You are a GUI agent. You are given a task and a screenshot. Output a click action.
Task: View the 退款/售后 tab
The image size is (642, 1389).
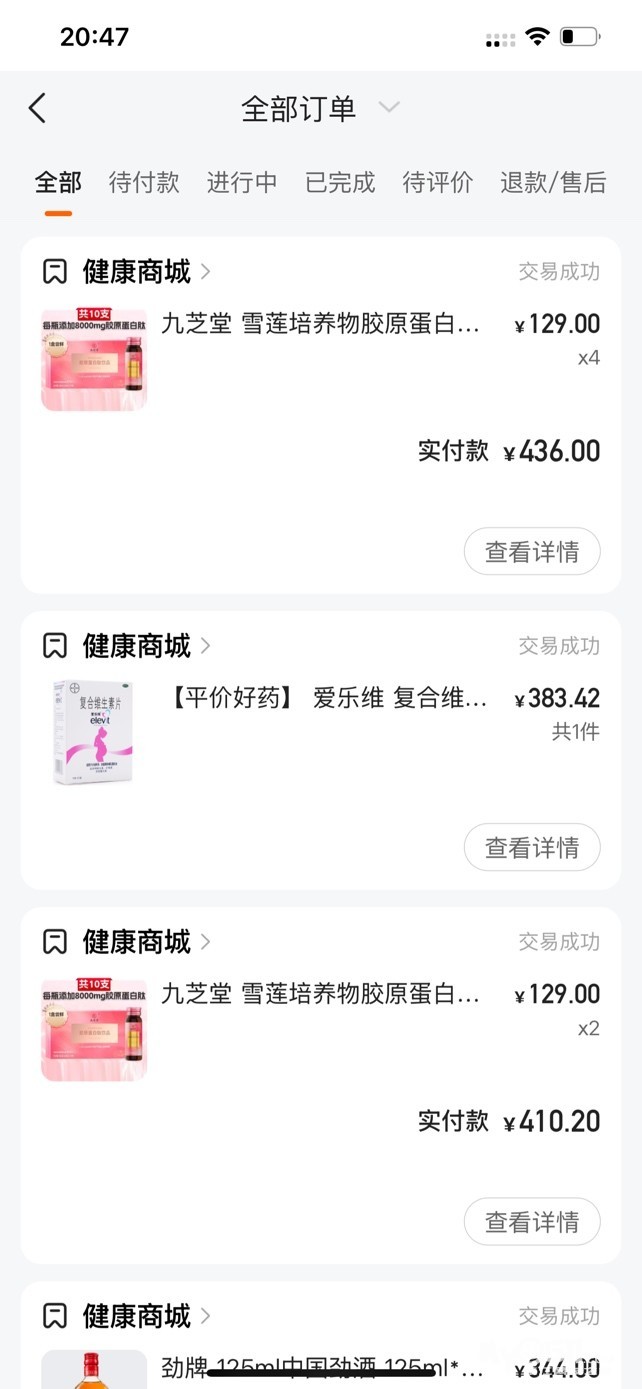click(553, 183)
